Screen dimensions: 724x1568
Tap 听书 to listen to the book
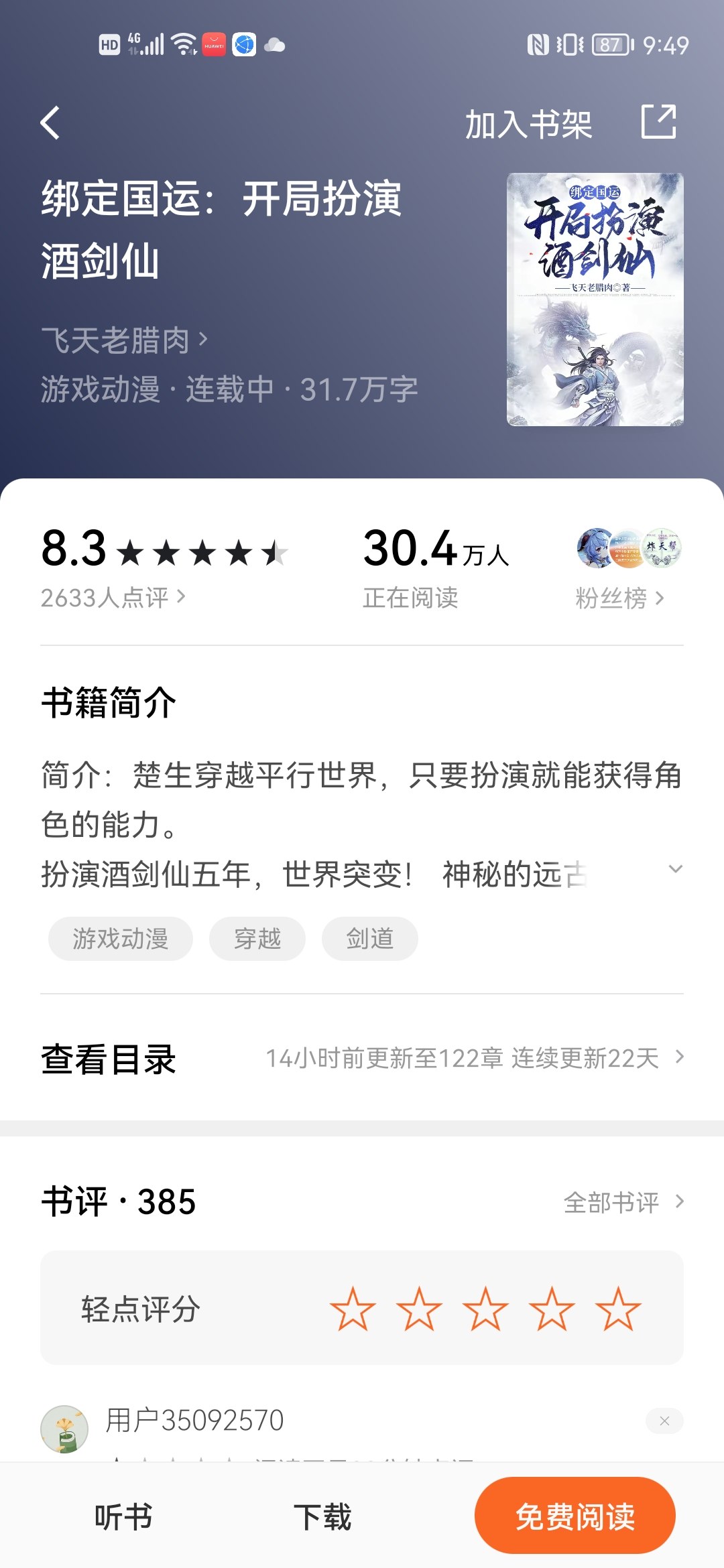[123, 1517]
